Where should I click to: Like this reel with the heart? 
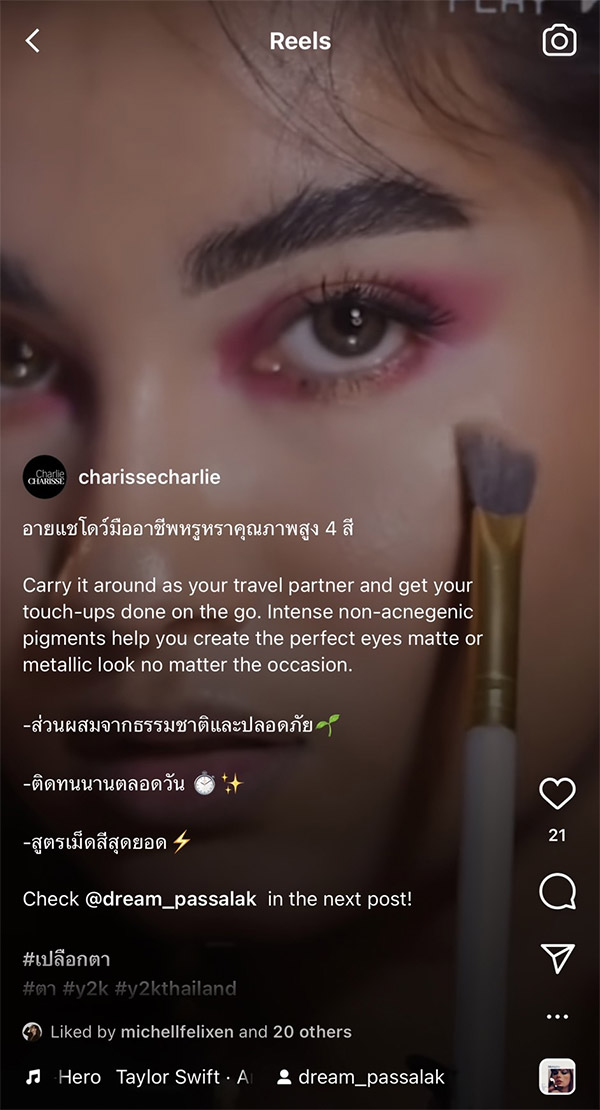point(558,794)
